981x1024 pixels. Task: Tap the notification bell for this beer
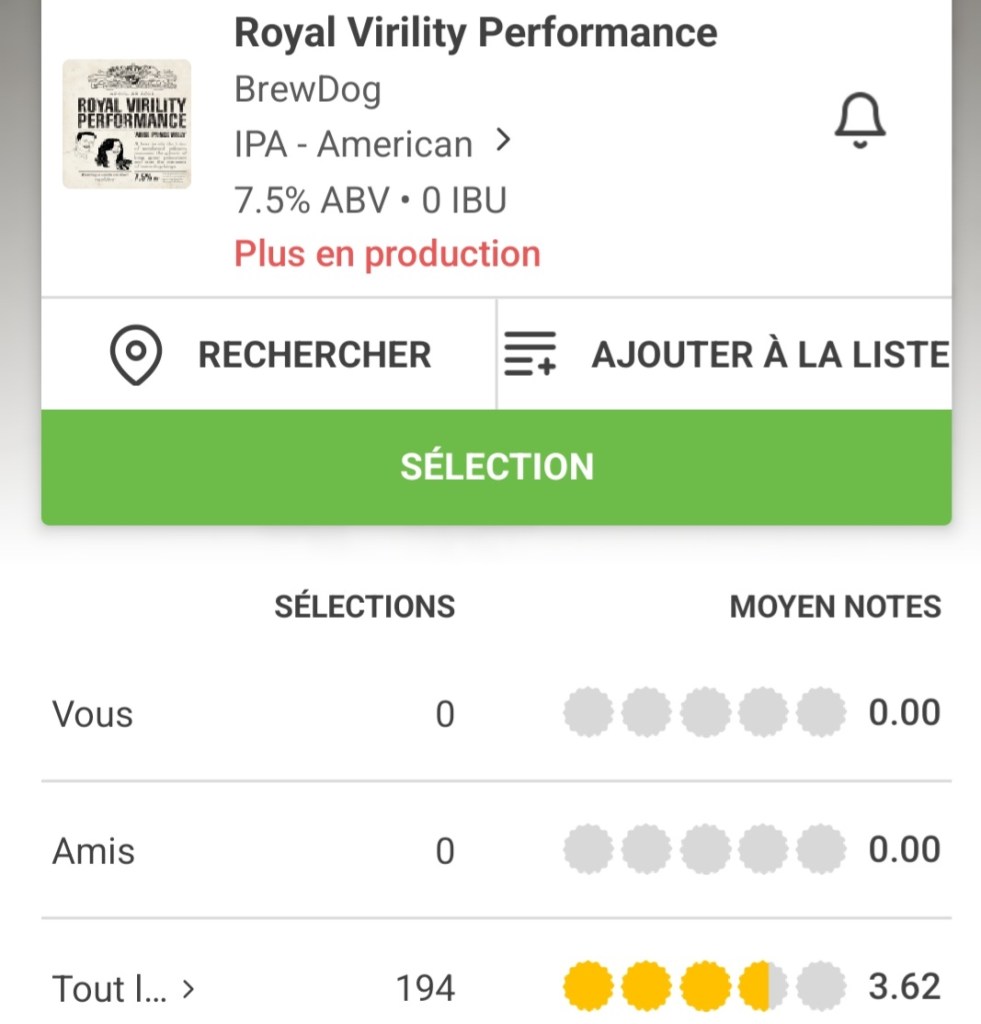859,122
